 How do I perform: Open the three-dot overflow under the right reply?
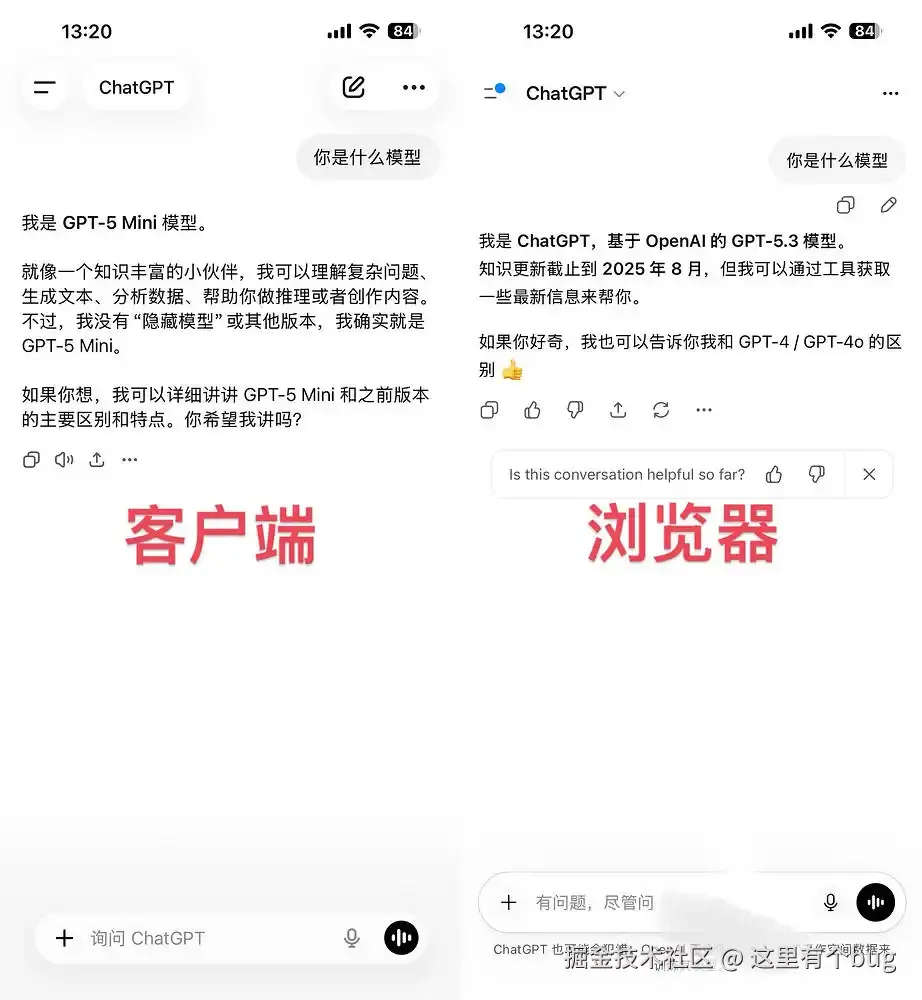(703, 410)
